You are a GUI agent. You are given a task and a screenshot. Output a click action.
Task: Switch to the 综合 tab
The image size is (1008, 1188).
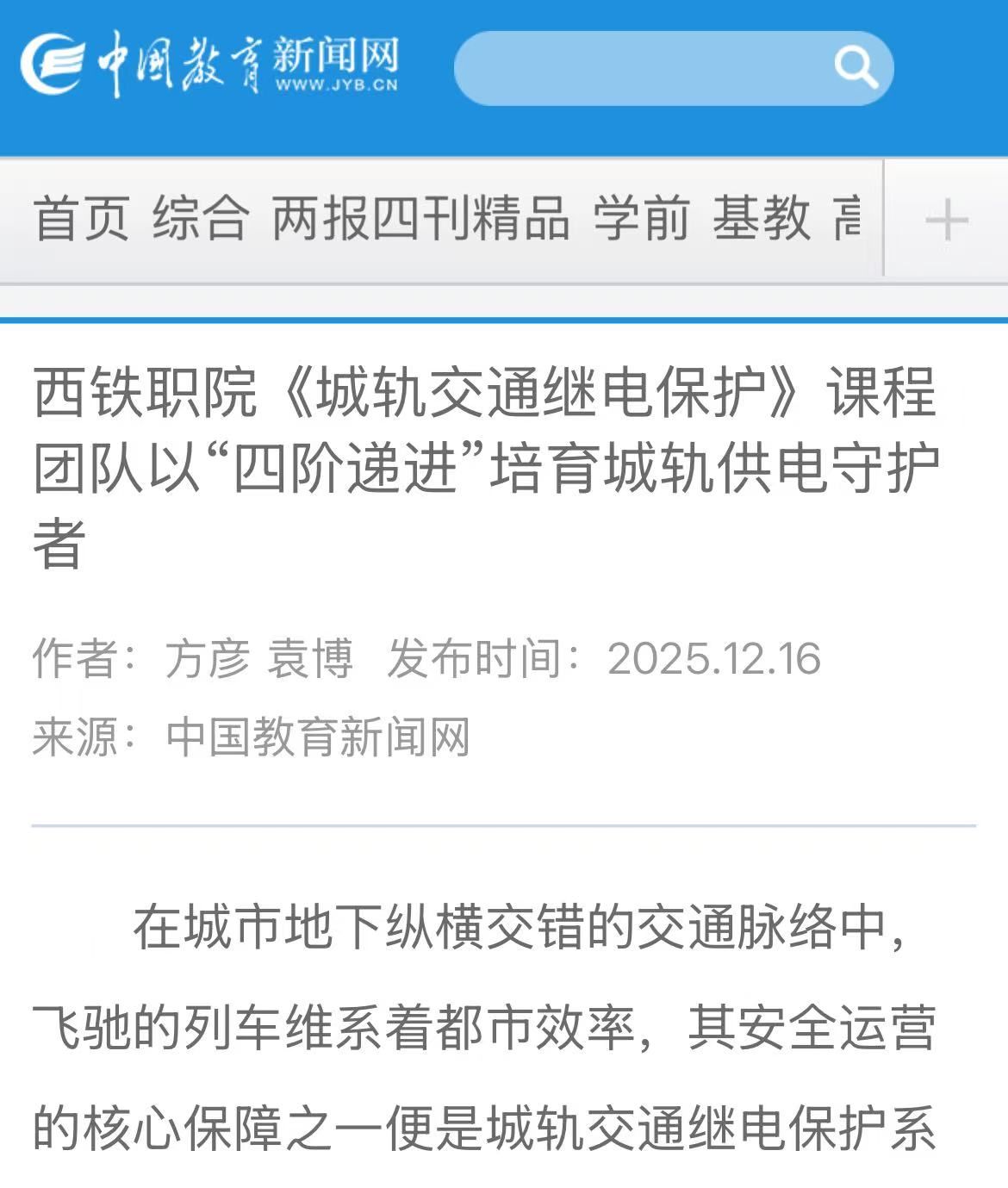tap(201, 218)
